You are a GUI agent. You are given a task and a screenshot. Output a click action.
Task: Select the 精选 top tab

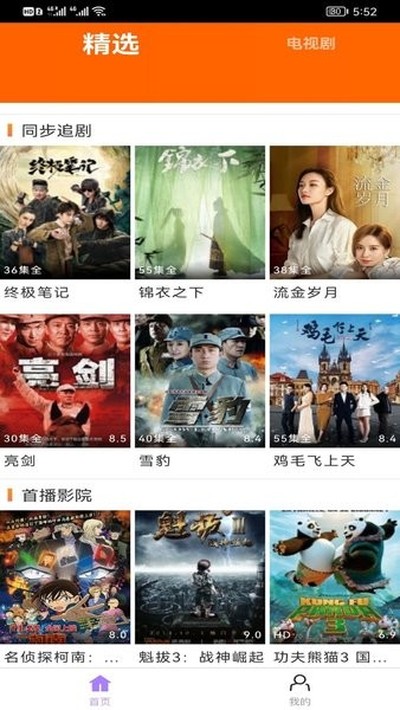pyautogui.click(x=111, y=44)
